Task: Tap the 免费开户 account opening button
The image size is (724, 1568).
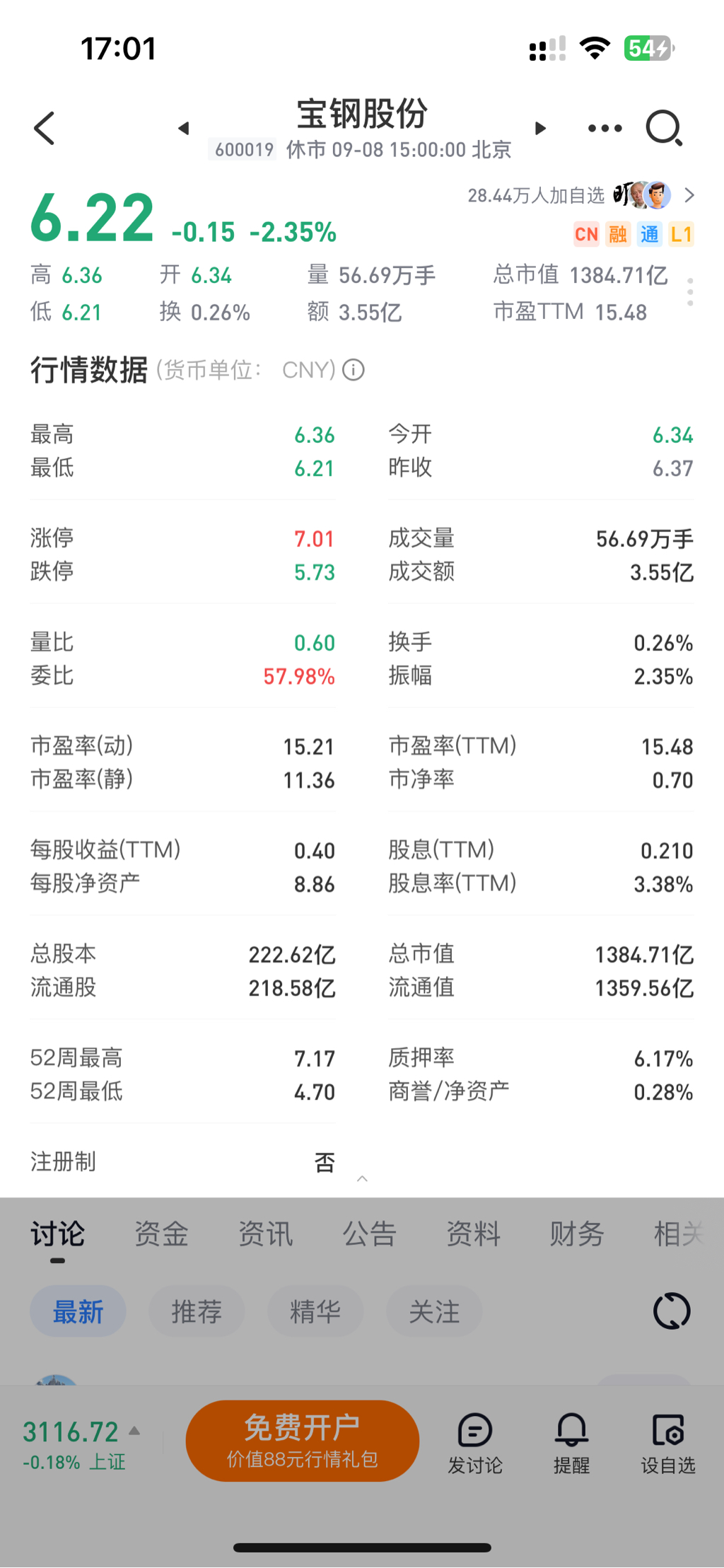Action: pos(303,1440)
